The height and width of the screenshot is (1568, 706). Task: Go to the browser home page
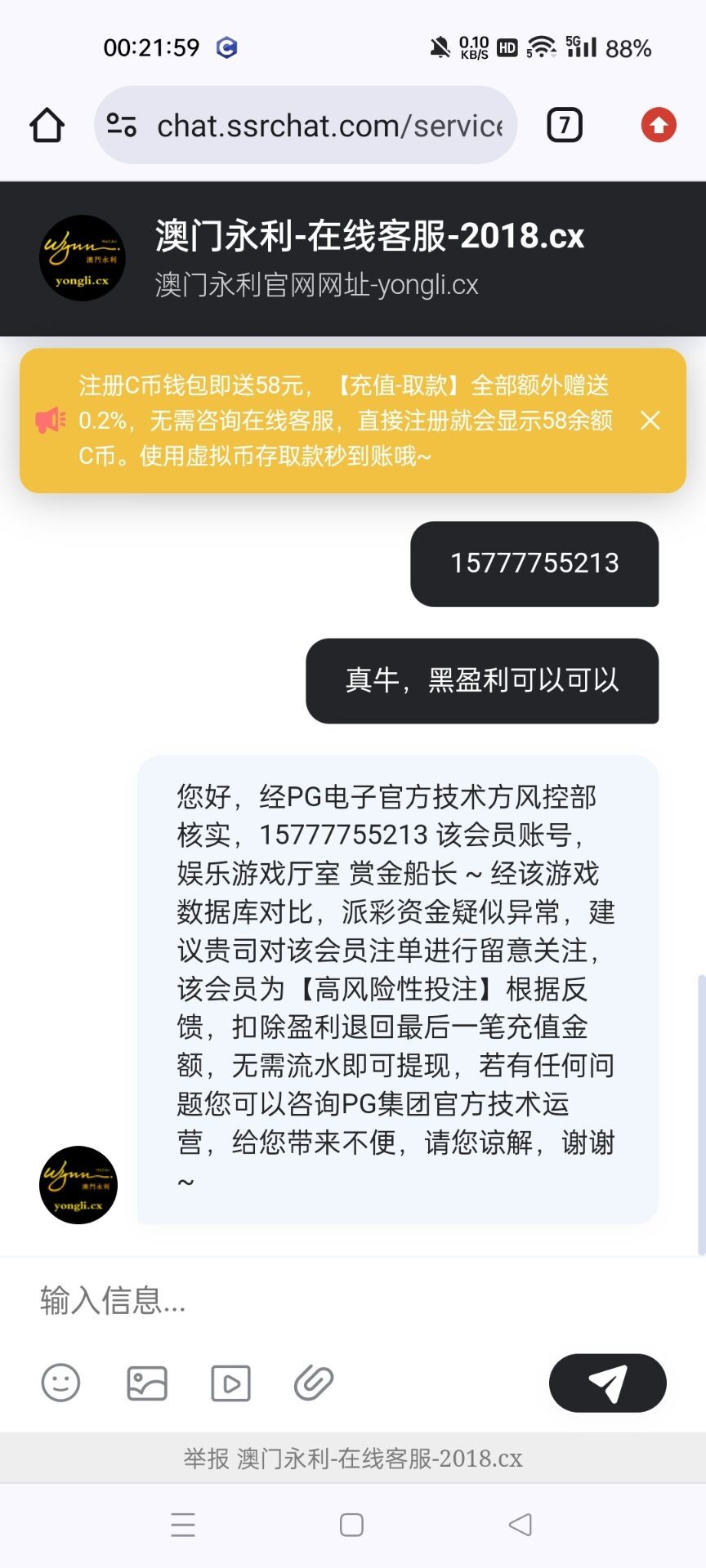point(47,126)
